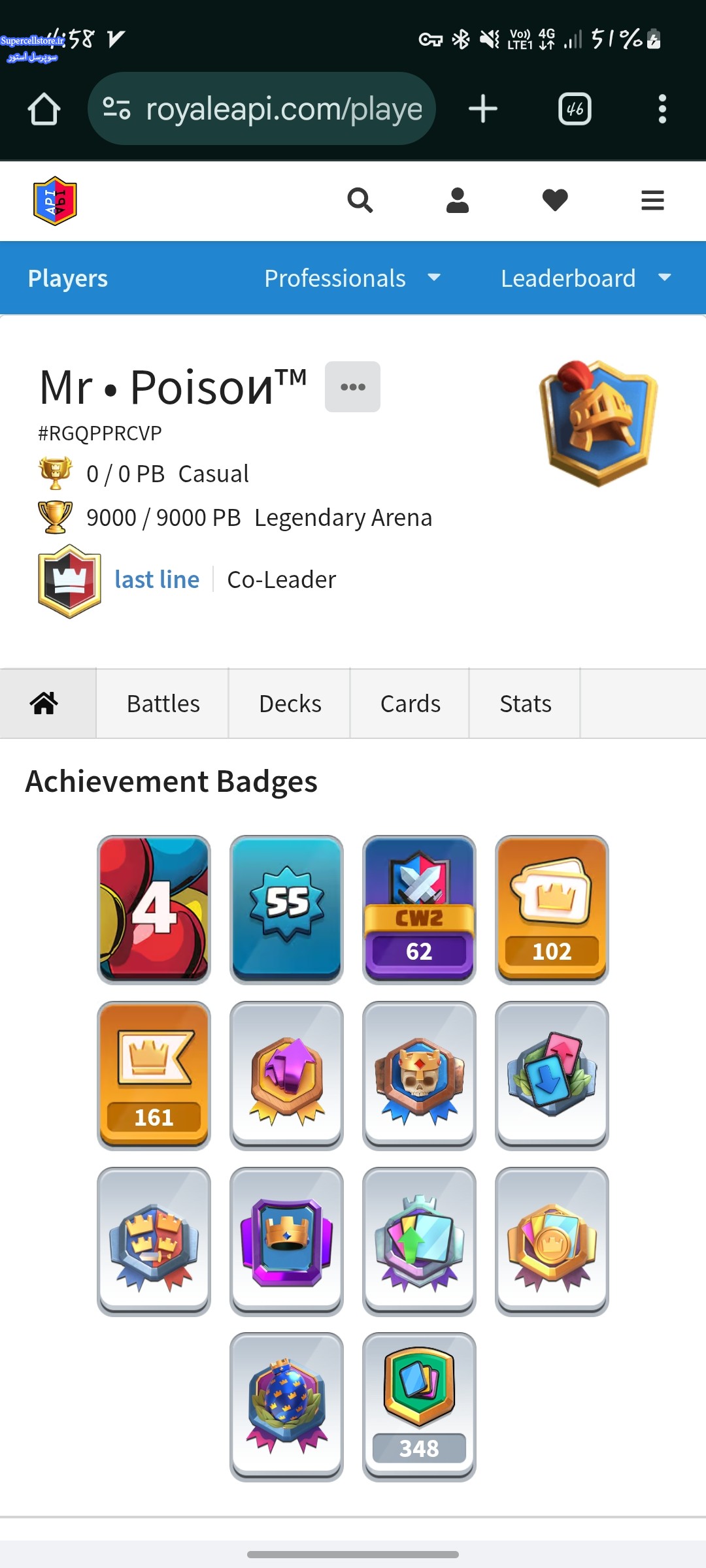Open the hamburger site menu
This screenshot has width=706, height=1568.
coord(652,200)
